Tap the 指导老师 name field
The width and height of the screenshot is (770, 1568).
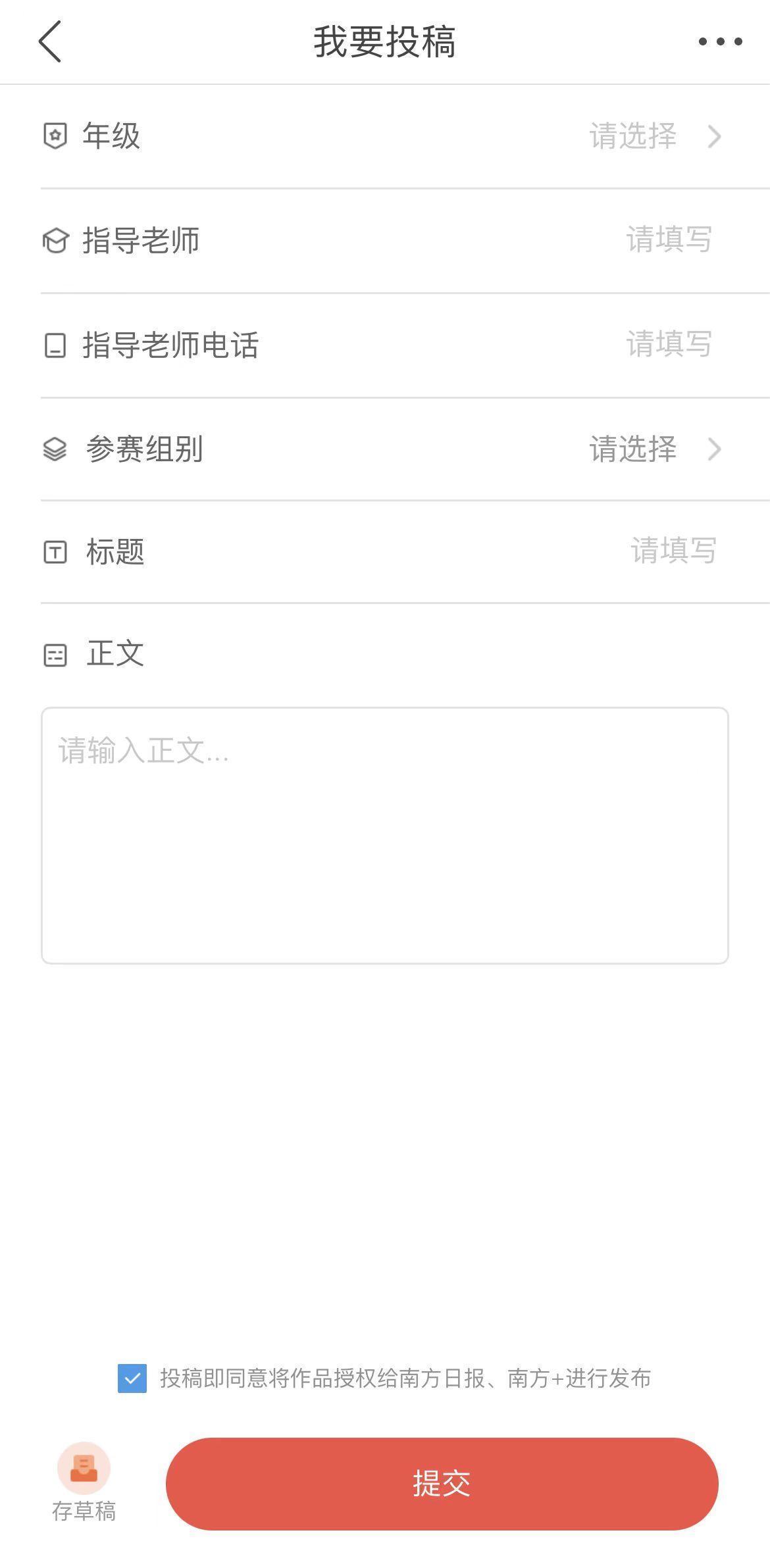click(668, 240)
